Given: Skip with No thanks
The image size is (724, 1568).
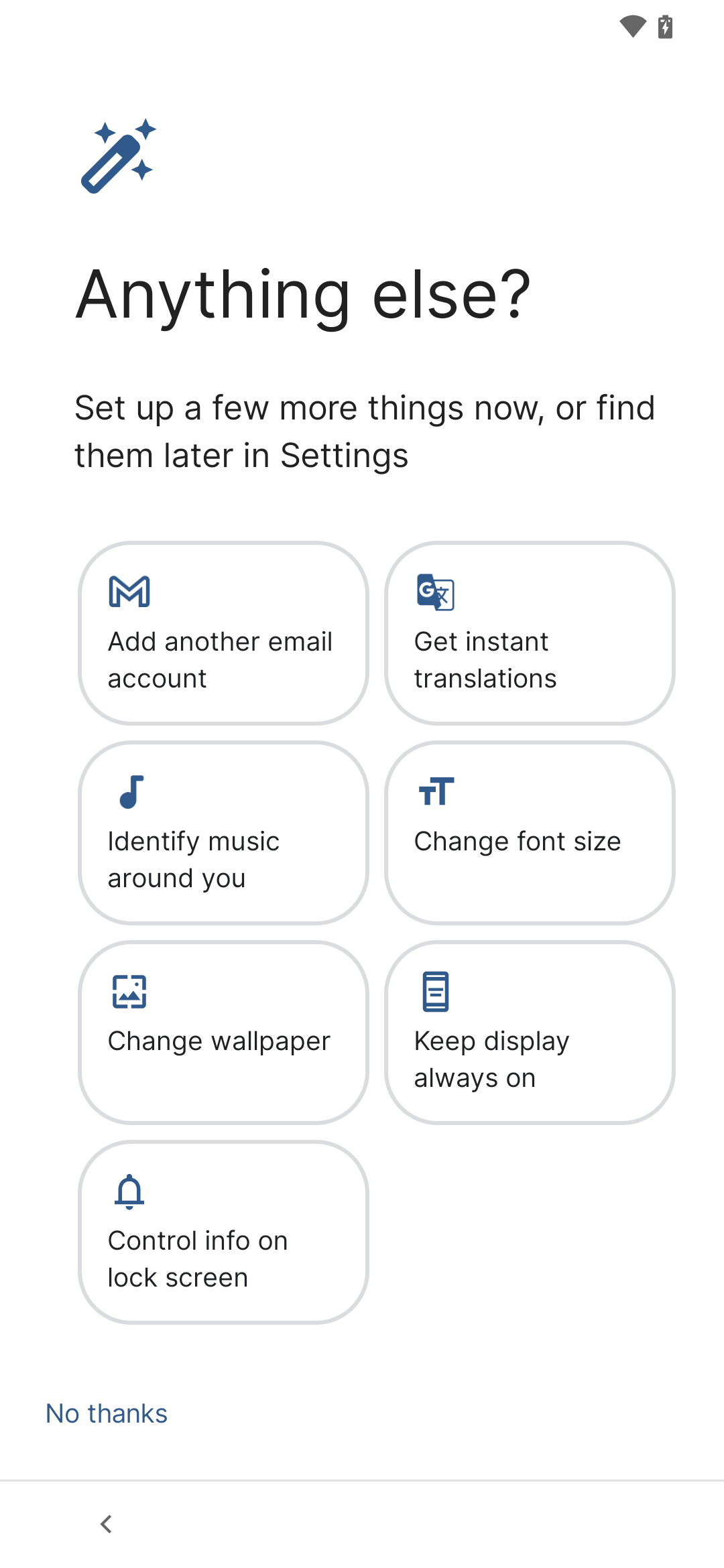Looking at the screenshot, I should 107,1413.
